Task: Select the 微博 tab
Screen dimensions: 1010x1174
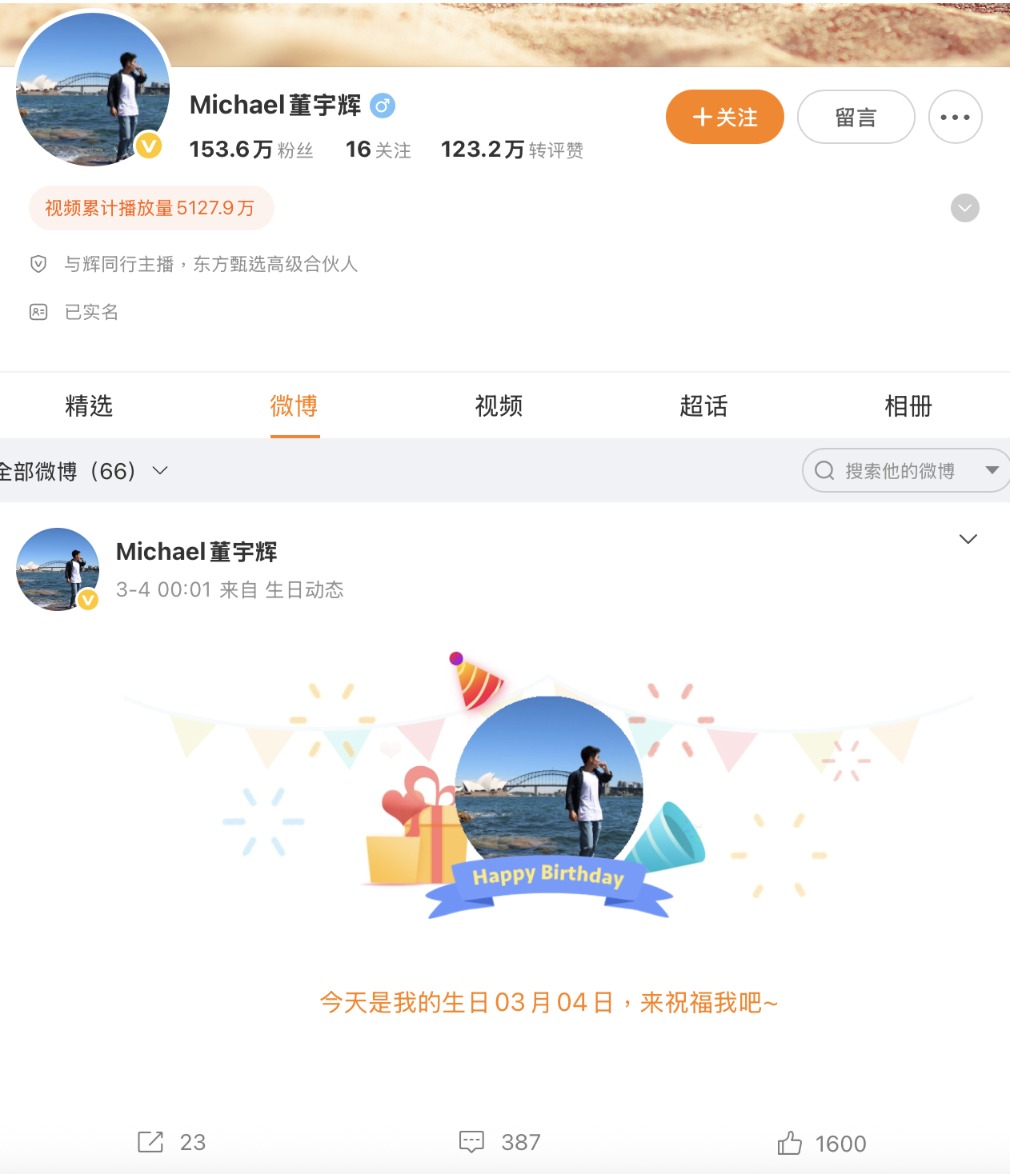Action: pyautogui.click(x=294, y=406)
